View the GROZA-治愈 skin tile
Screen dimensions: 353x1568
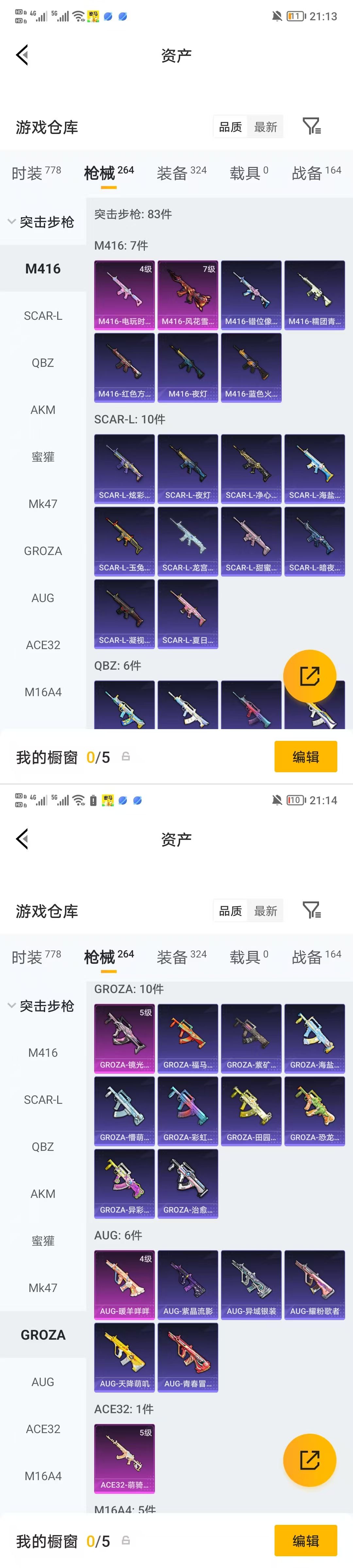tap(188, 1183)
